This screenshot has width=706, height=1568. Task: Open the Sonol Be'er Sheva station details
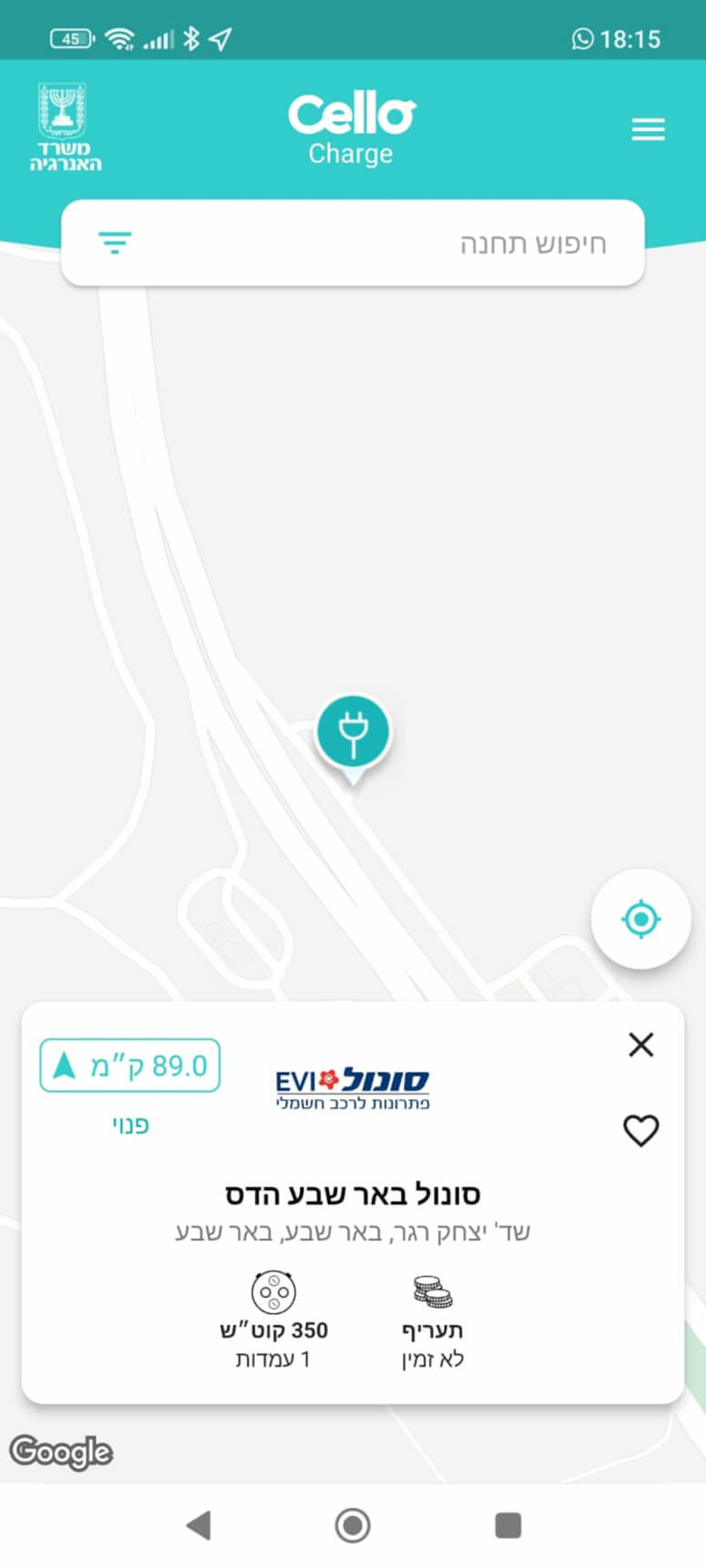pyautogui.click(x=353, y=1194)
